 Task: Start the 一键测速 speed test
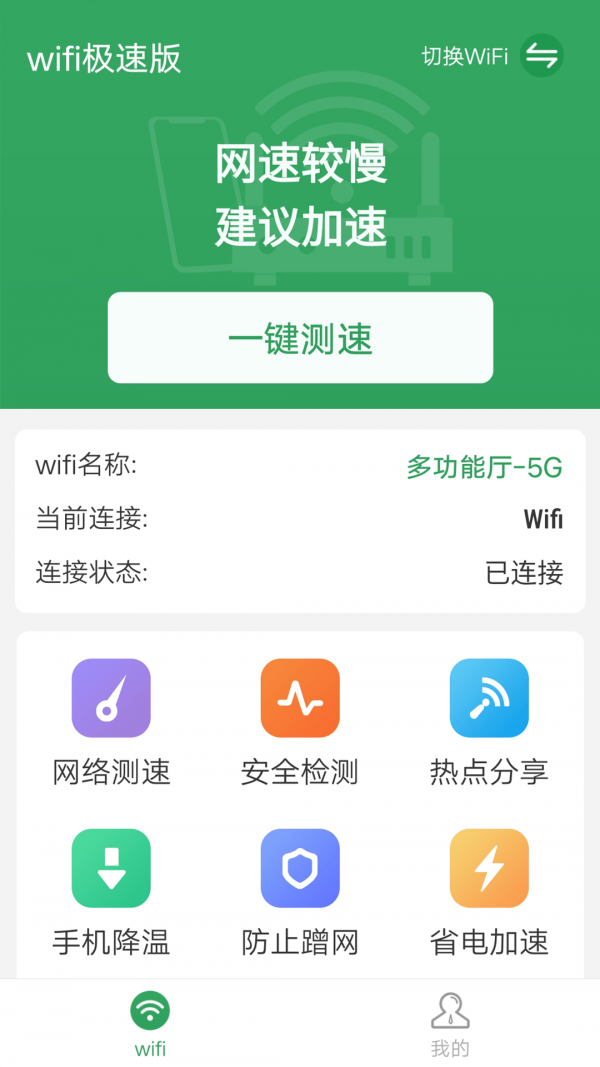tap(300, 338)
